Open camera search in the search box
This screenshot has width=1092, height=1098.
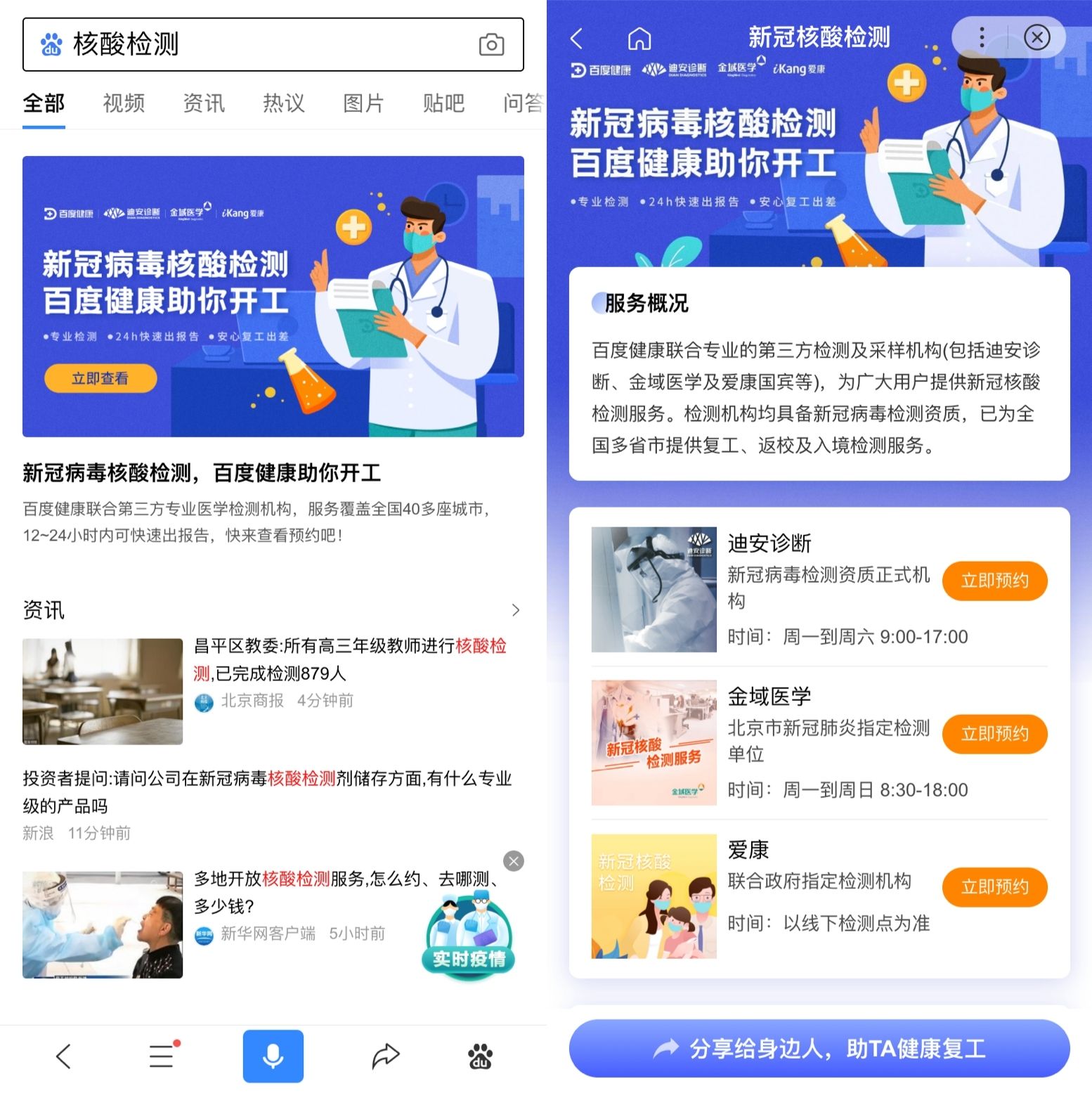point(491,45)
